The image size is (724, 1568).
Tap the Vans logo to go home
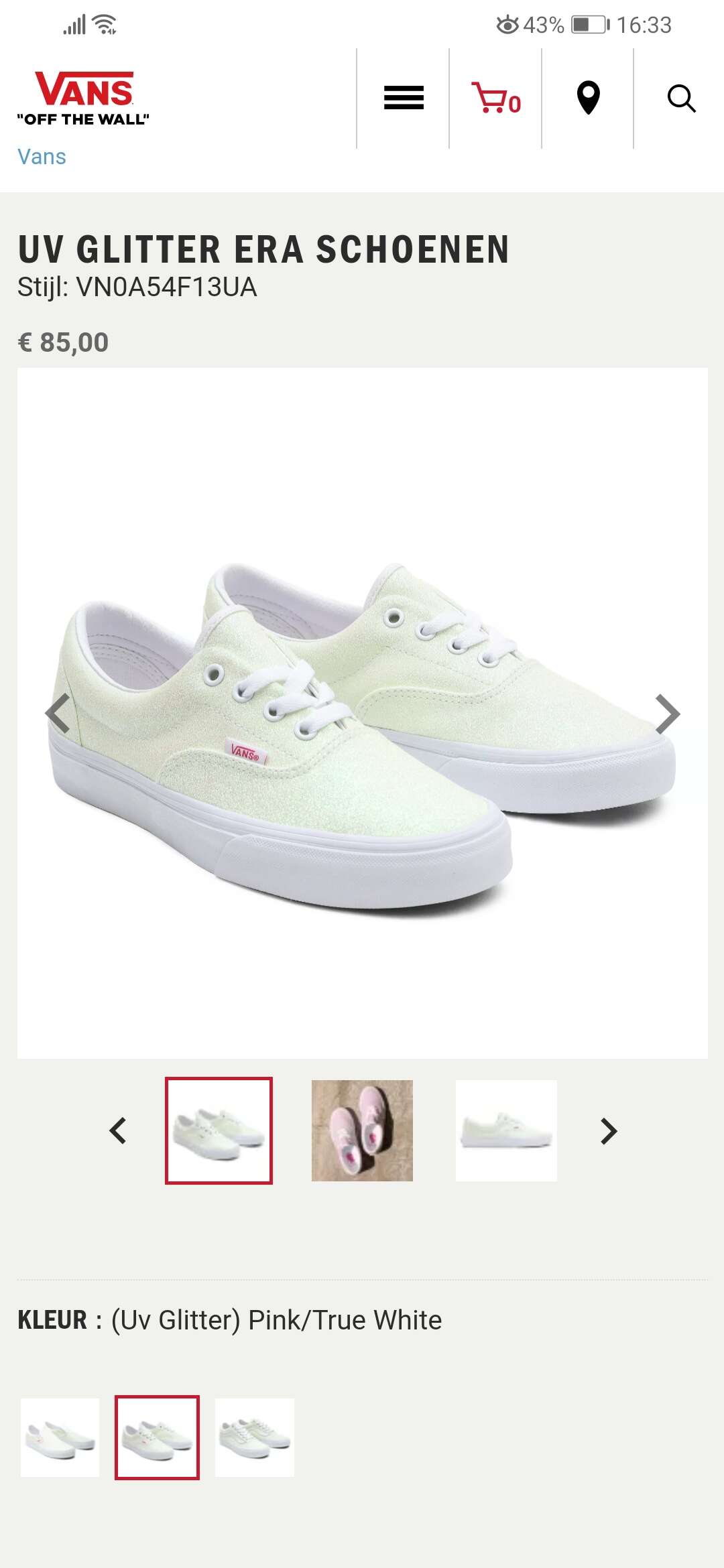(83, 99)
